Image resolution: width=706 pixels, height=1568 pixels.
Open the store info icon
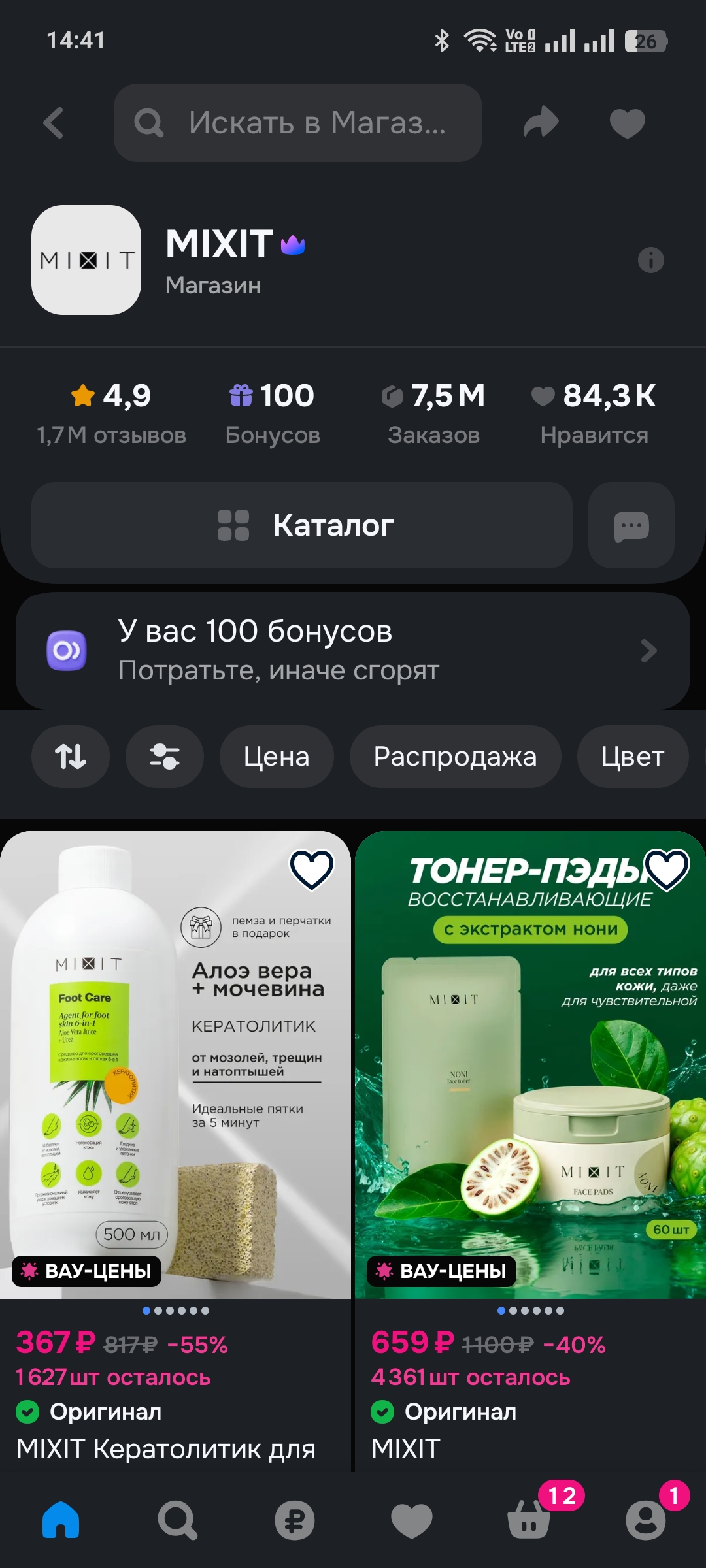pos(650,260)
